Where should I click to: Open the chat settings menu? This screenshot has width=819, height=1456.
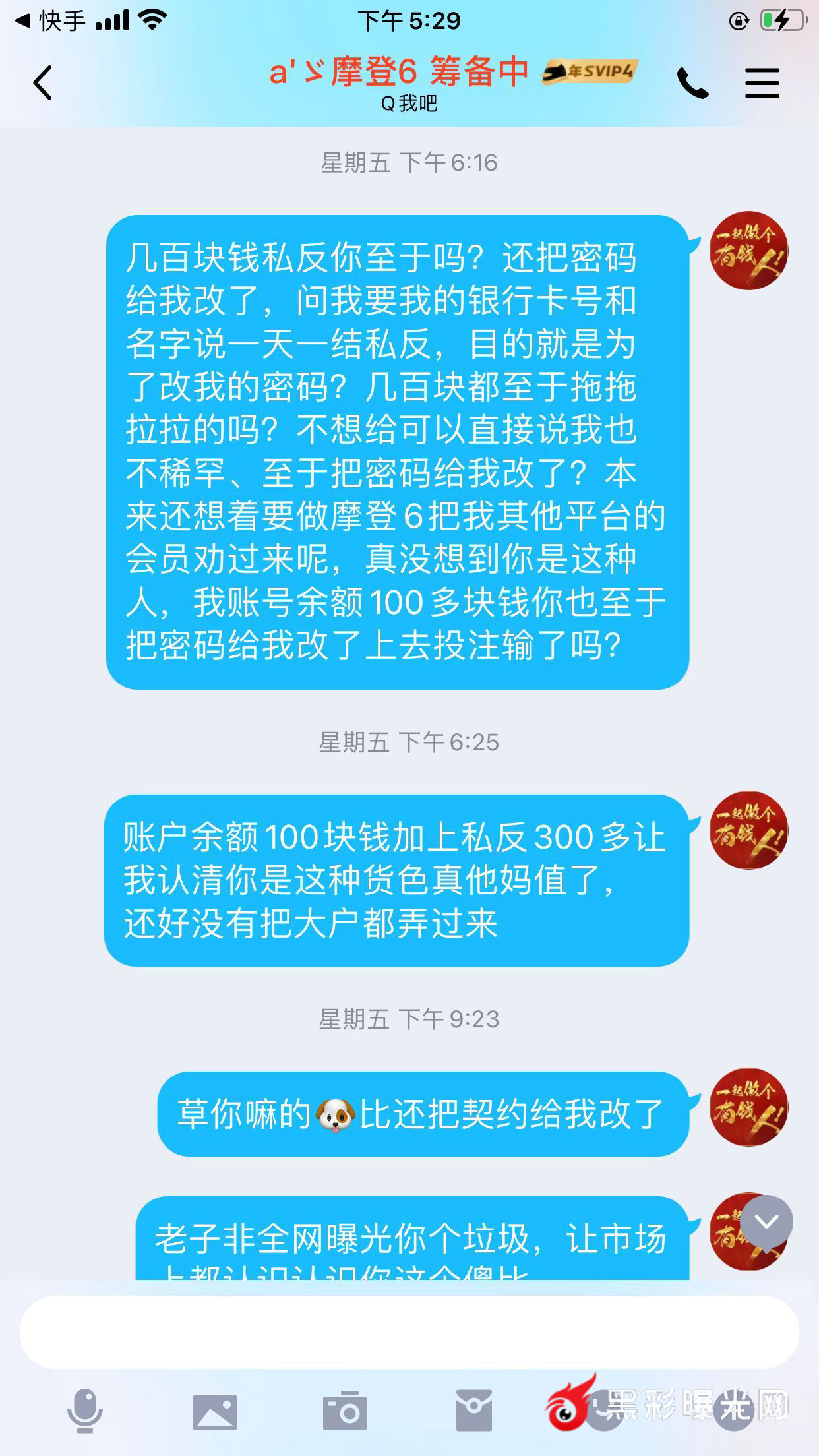pyautogui.click(x=762, y=84)
